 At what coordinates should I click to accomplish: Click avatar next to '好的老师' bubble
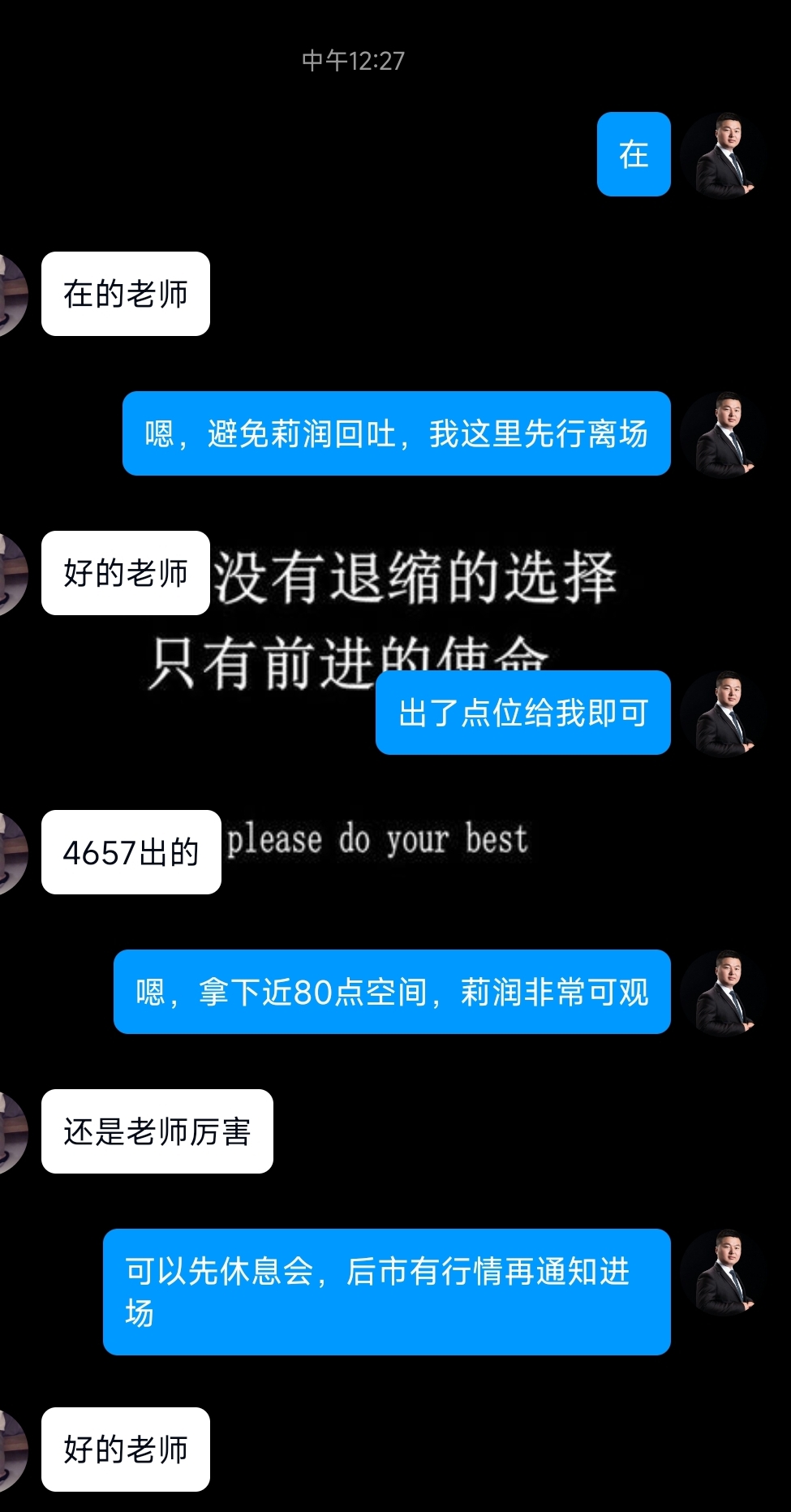click(x=8, y=573)
